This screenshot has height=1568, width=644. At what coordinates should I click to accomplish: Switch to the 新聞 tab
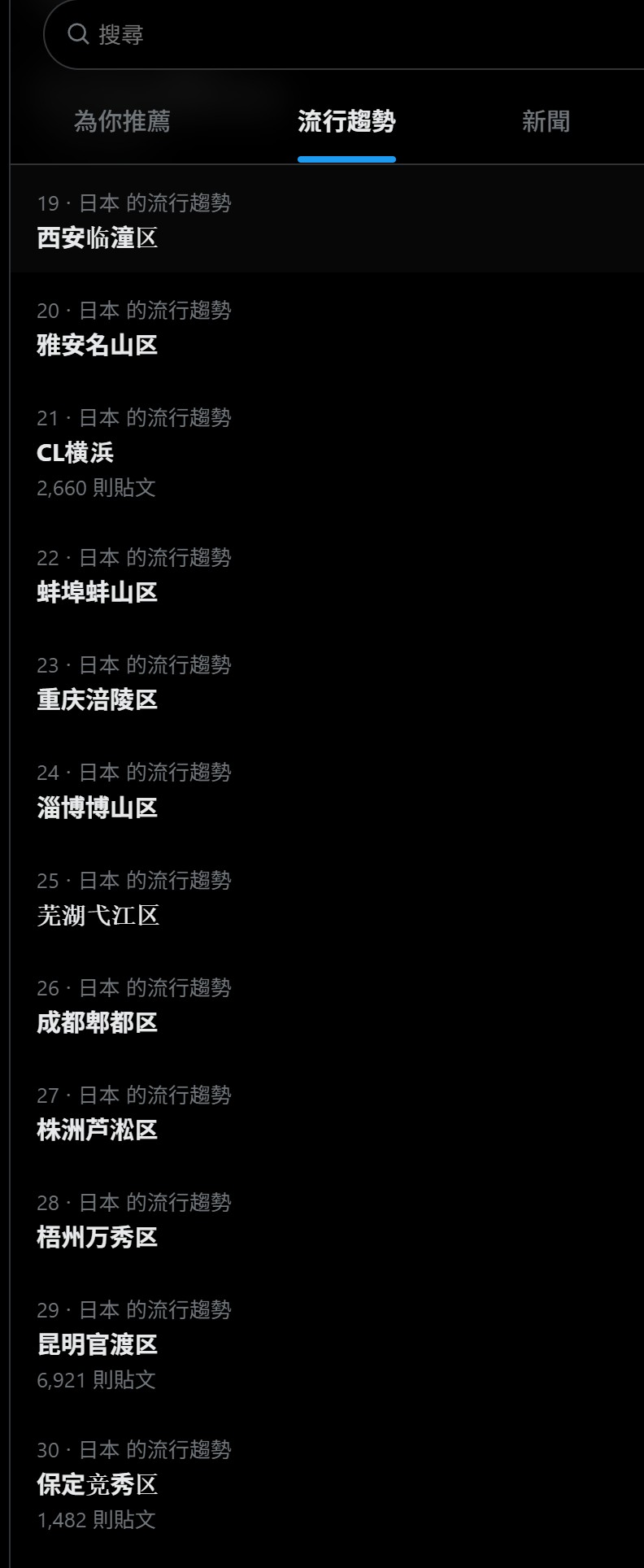546,122
